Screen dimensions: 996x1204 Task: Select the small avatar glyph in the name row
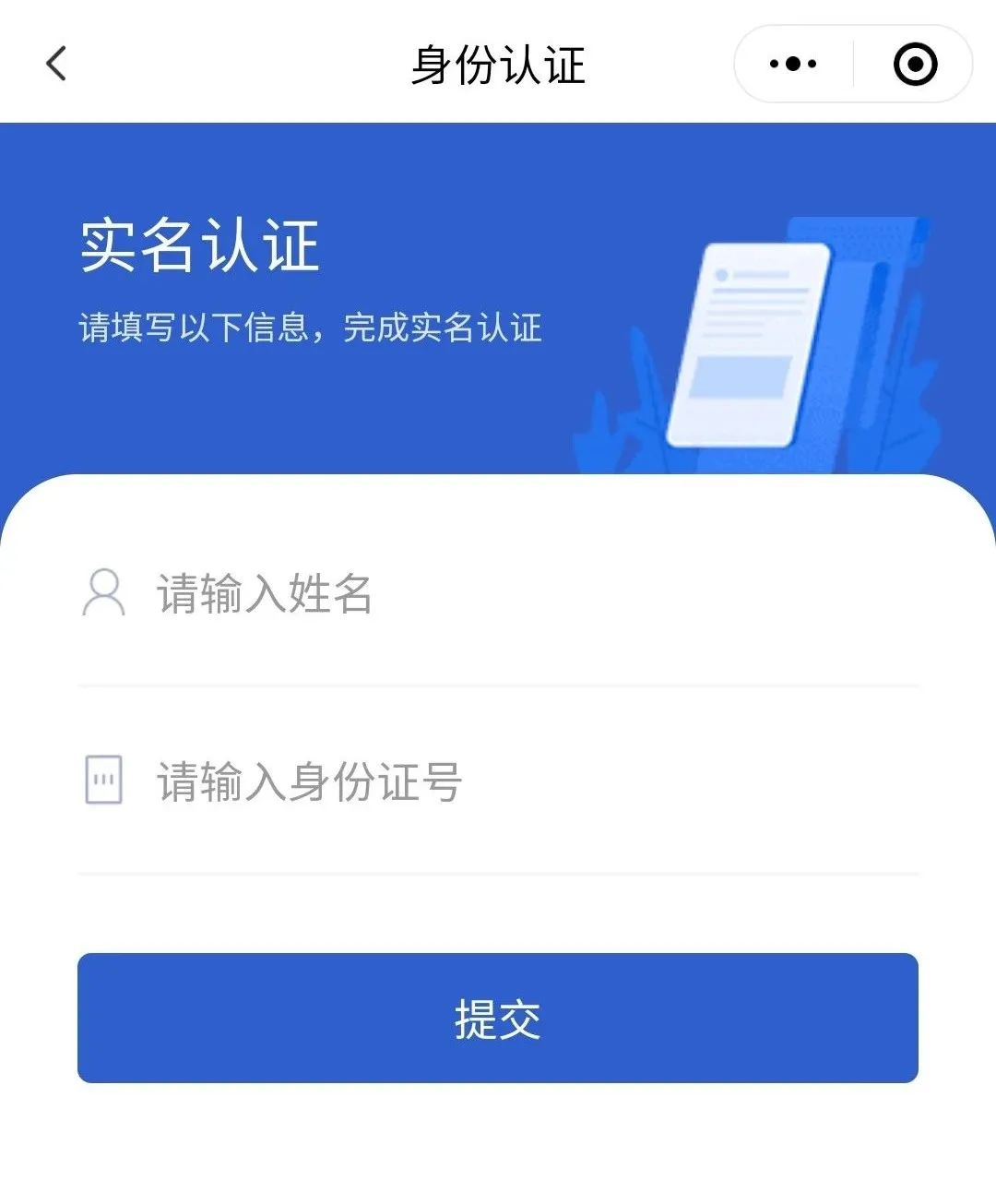104,593
